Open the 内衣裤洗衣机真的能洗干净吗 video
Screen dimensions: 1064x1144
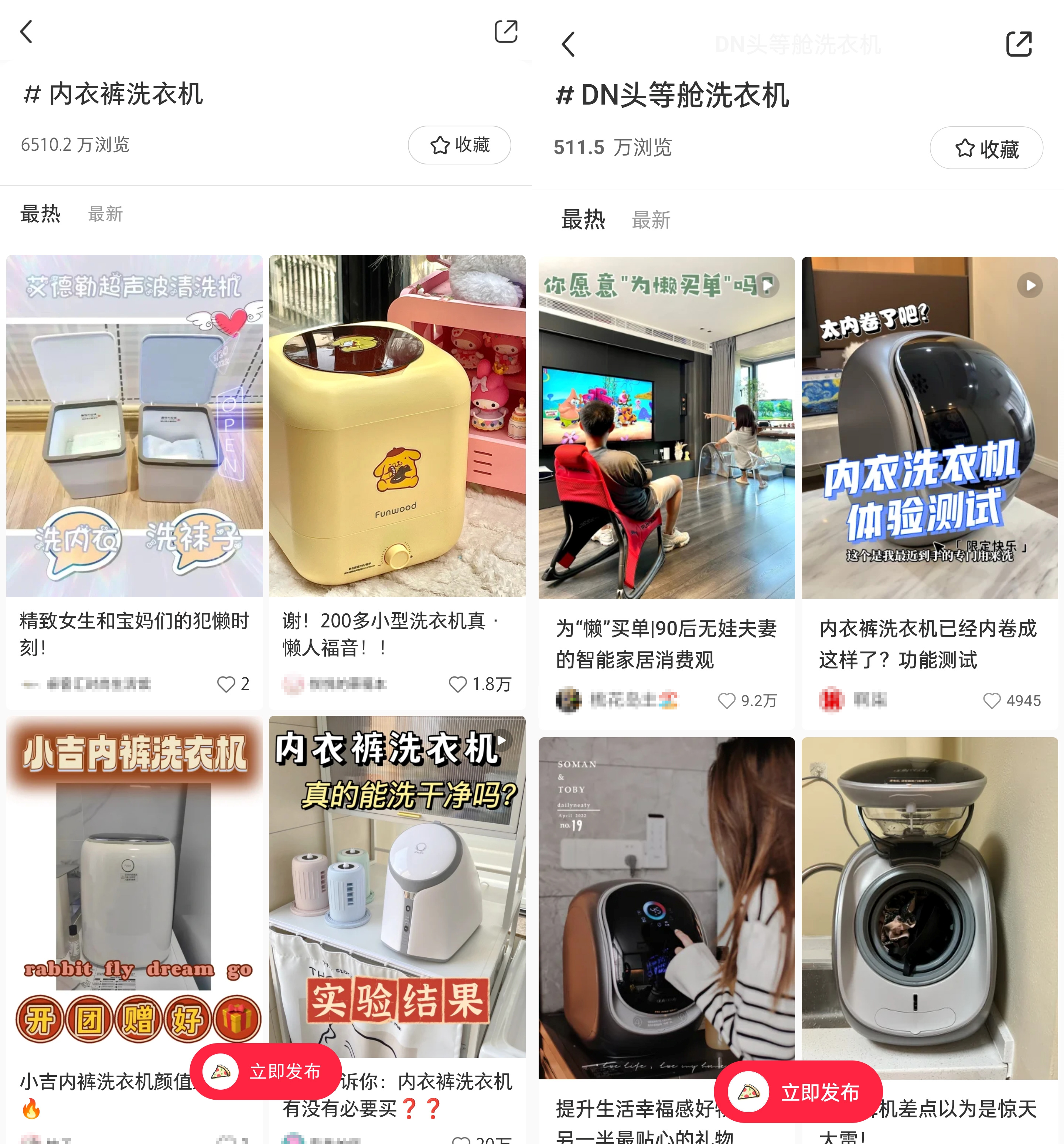[x=397, y=886]
